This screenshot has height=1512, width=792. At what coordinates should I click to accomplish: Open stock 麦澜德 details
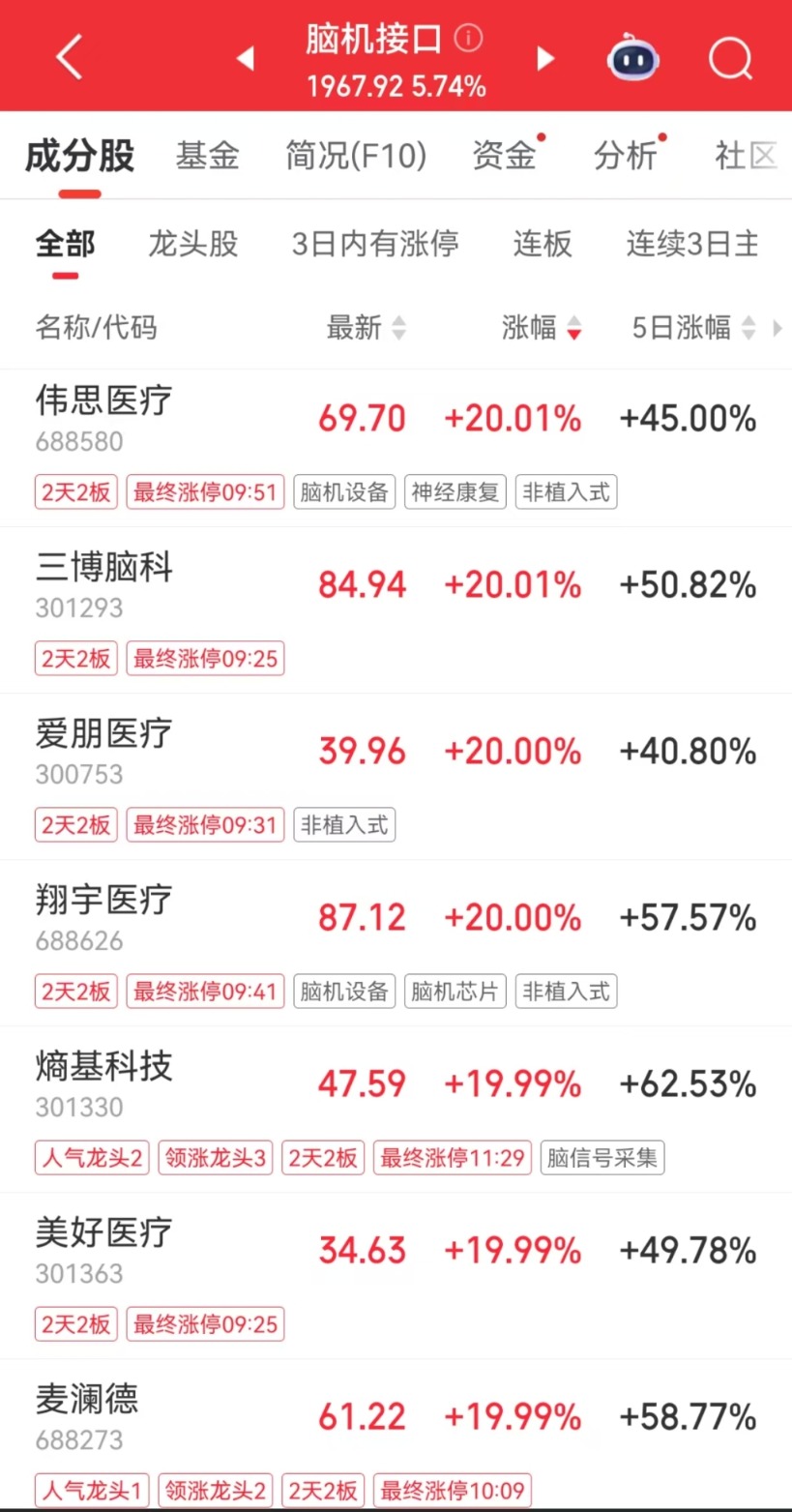[x=87, y=1399]
